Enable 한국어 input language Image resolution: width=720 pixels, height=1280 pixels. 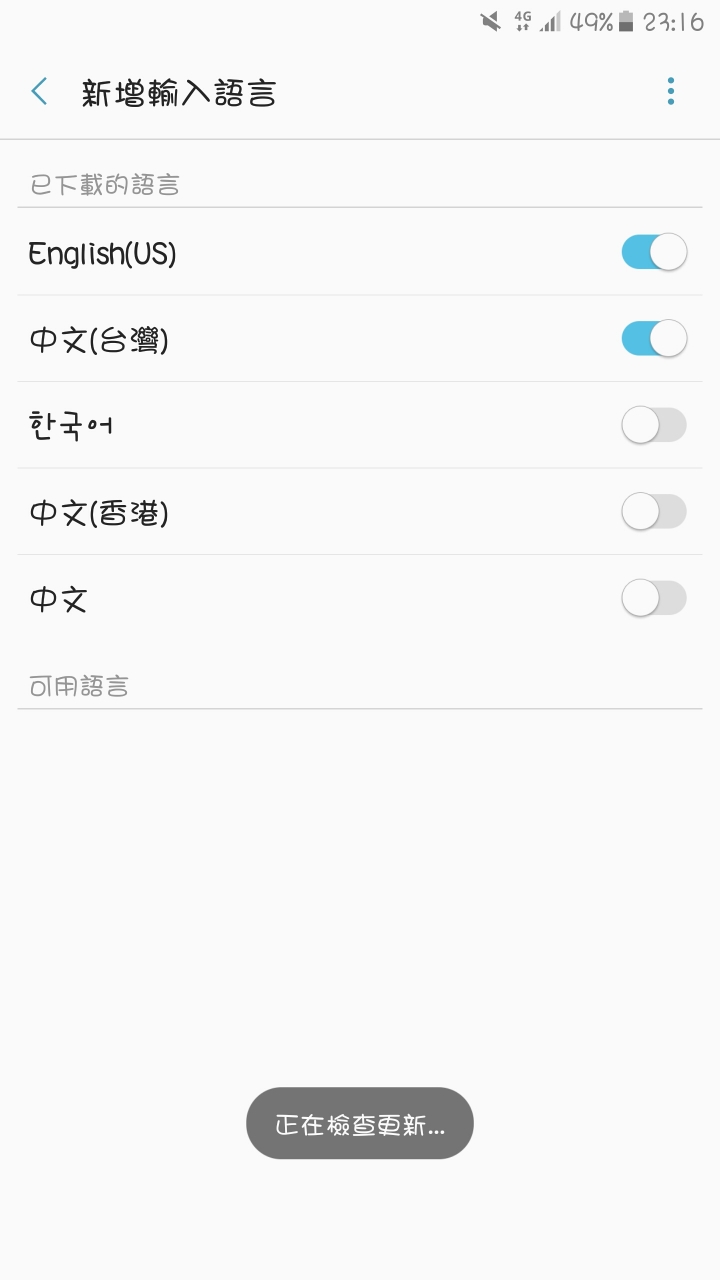[x=654, y=425]
